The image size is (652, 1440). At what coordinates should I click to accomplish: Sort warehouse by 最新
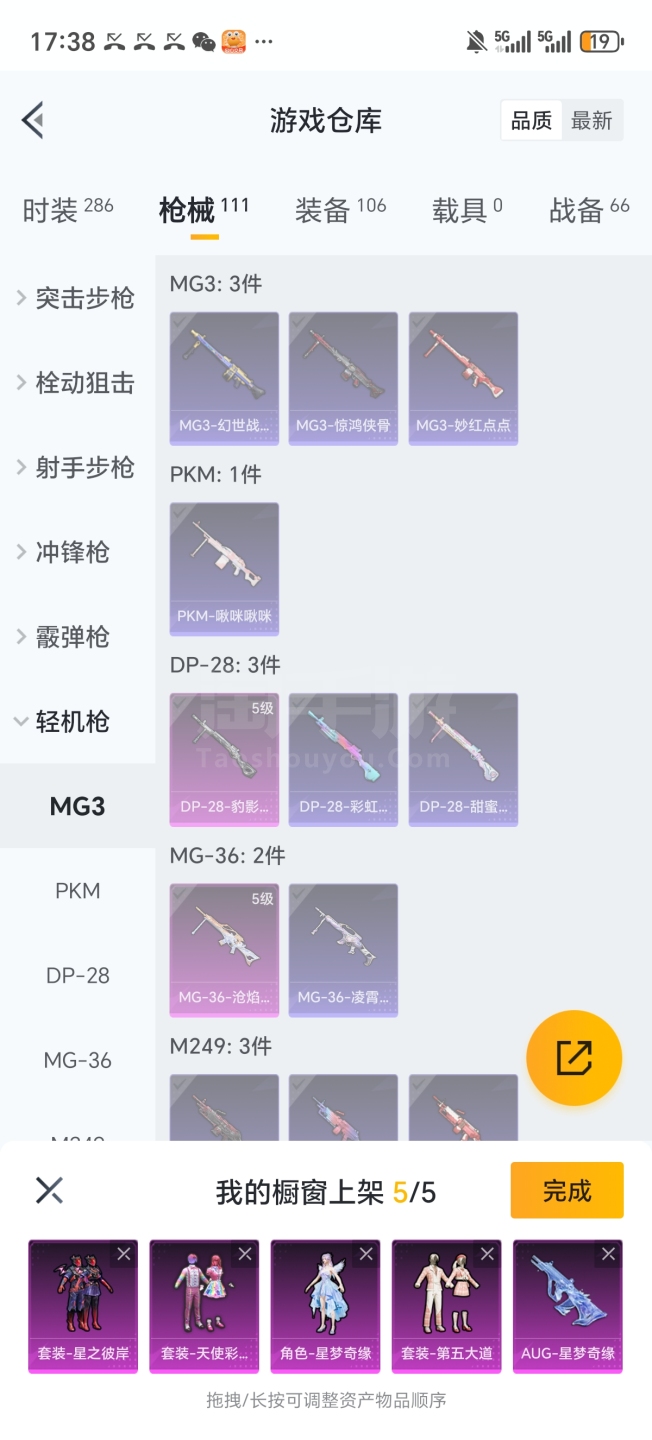(591, 121)
